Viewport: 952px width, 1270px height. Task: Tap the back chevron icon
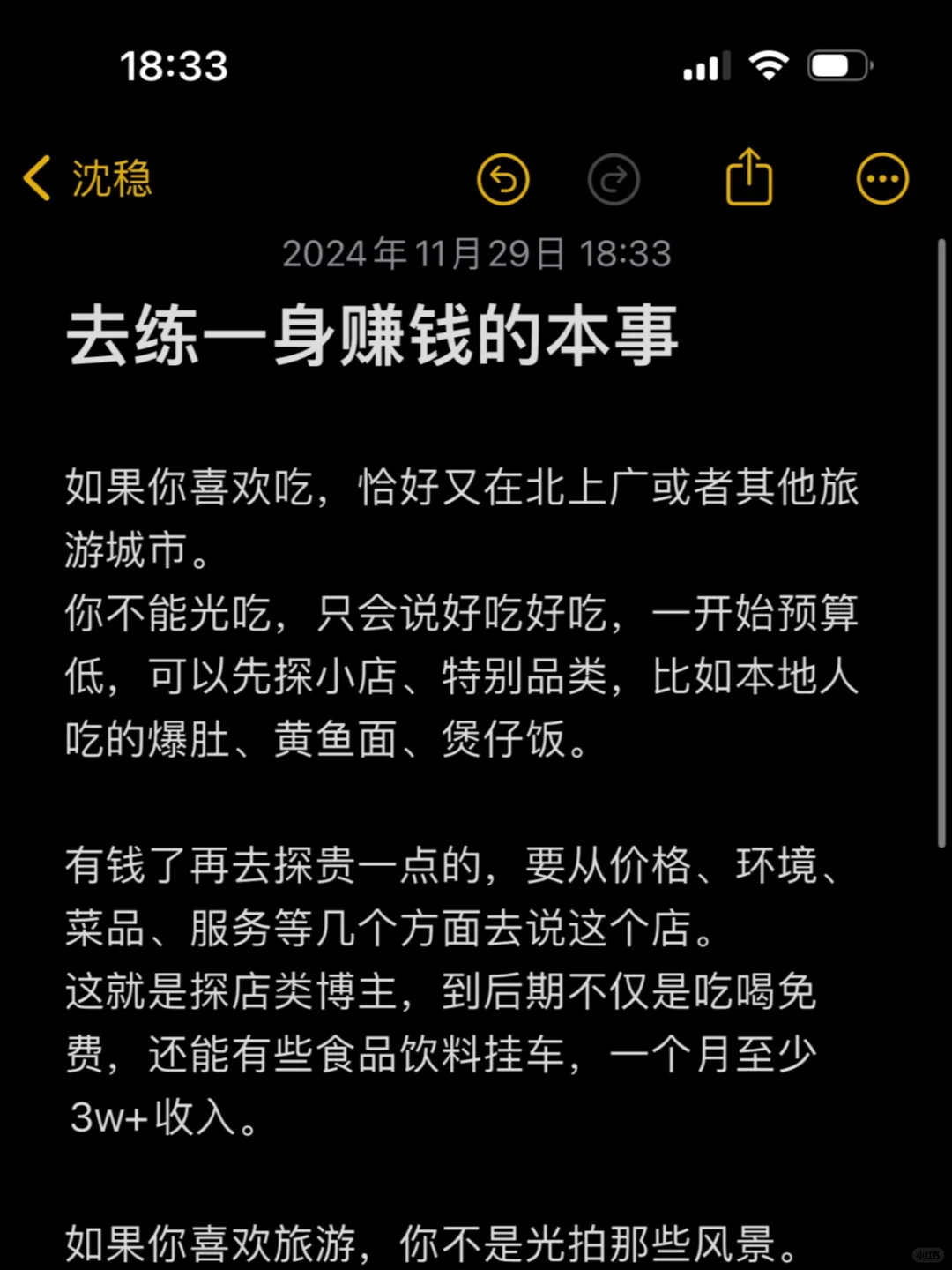click(37, 177)
